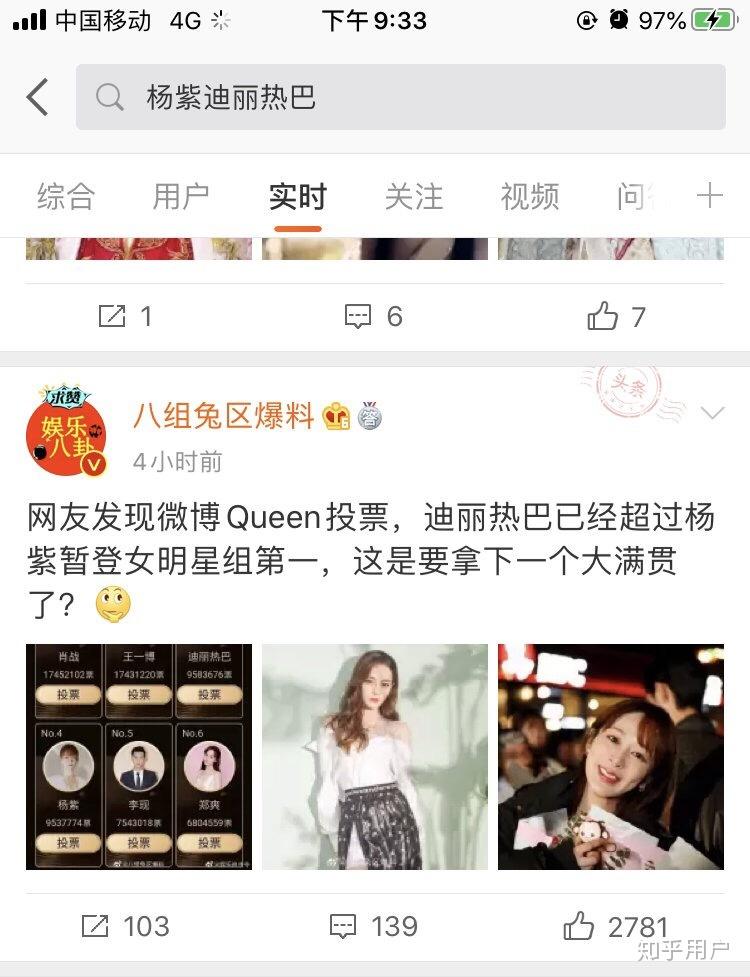The width and height of the screenshot is (750, 977).
Task: Repost the 八组兔区爆料 post with 103 shares
Action: point(126,926)
